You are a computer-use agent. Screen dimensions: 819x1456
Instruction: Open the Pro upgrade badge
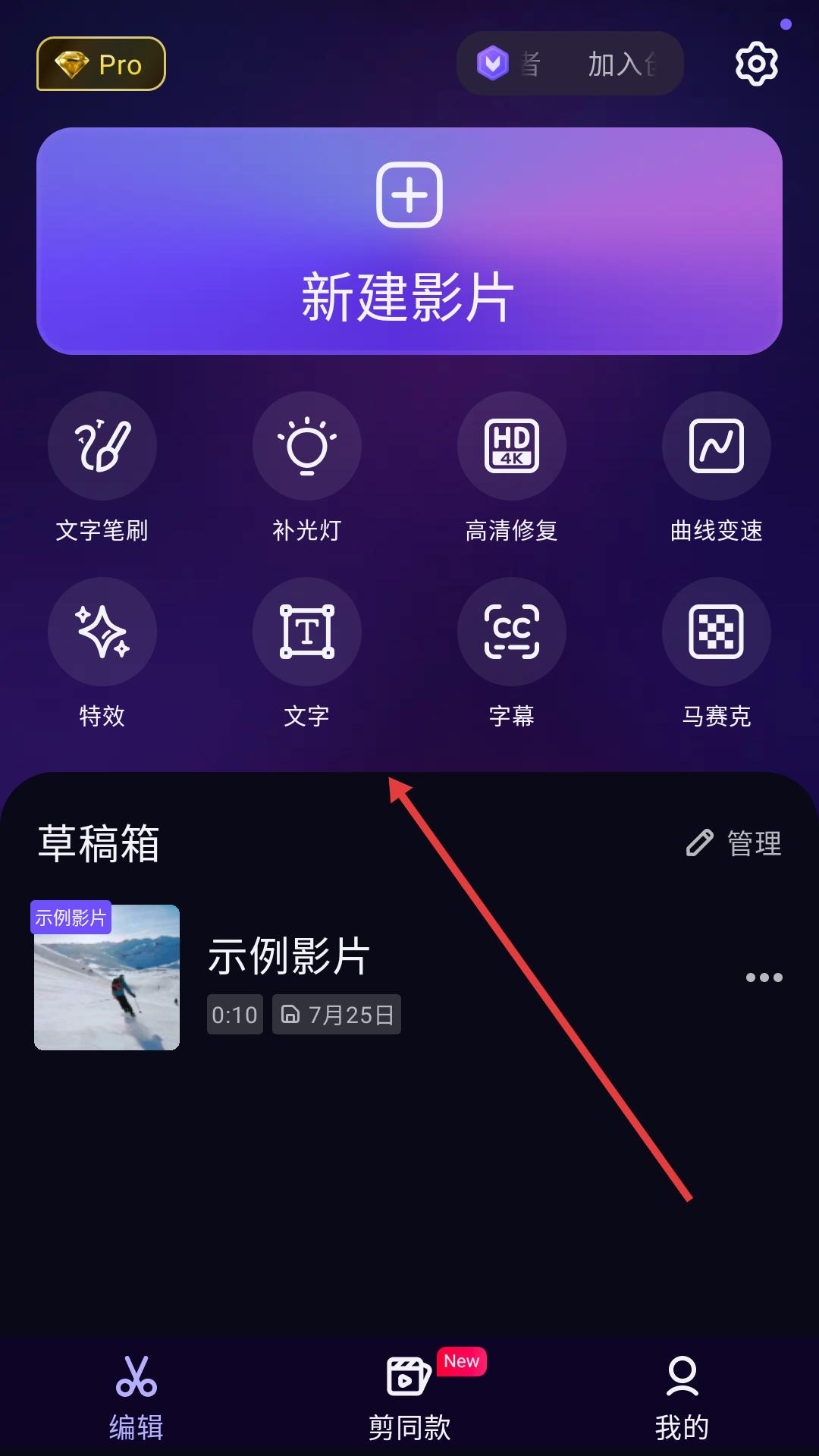(101, 64)
